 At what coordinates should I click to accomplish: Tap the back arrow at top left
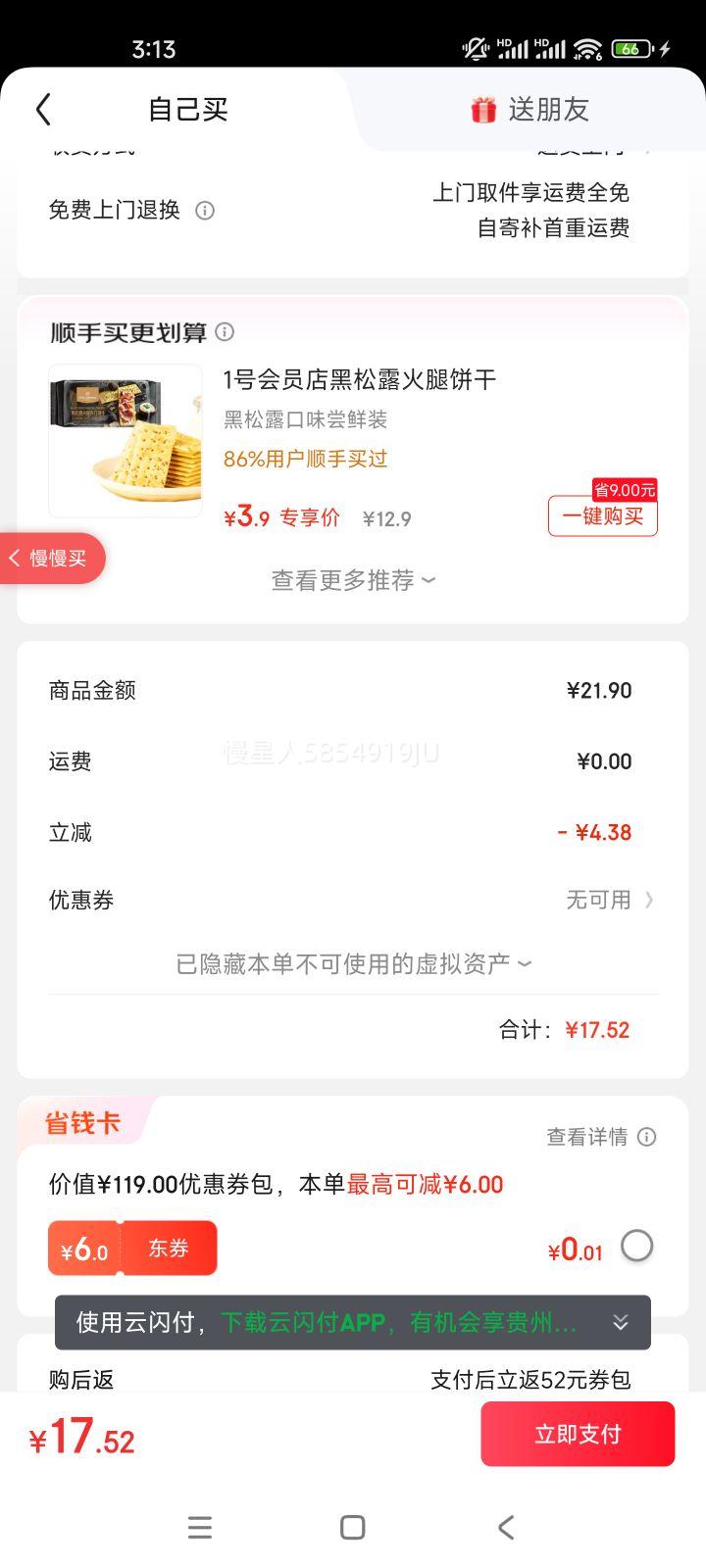click(x=42, y=110)
